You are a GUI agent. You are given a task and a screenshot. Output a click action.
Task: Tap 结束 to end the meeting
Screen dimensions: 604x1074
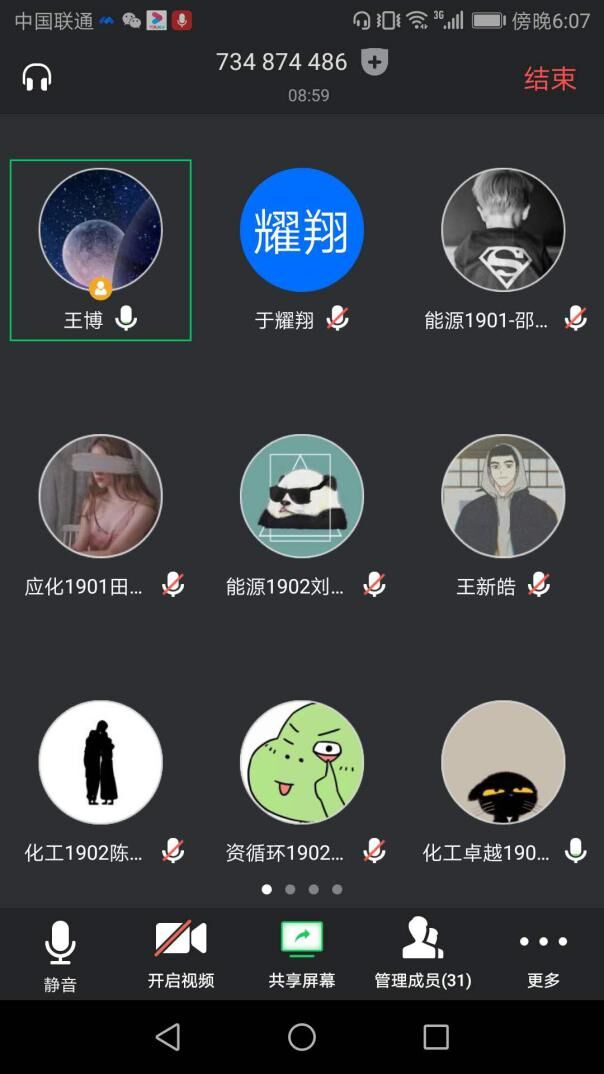[550, 78]
